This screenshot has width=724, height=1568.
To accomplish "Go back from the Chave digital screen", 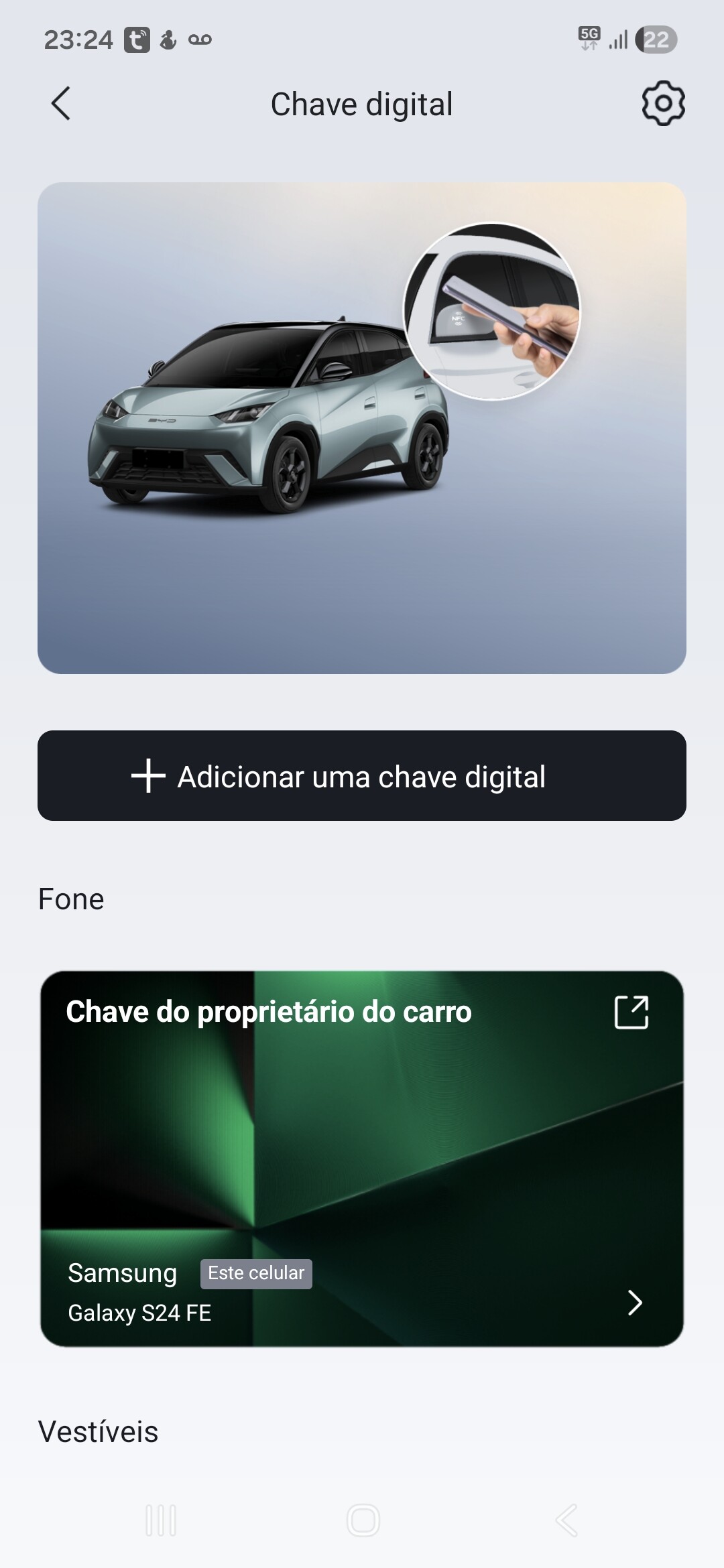I will click(60, 104).
